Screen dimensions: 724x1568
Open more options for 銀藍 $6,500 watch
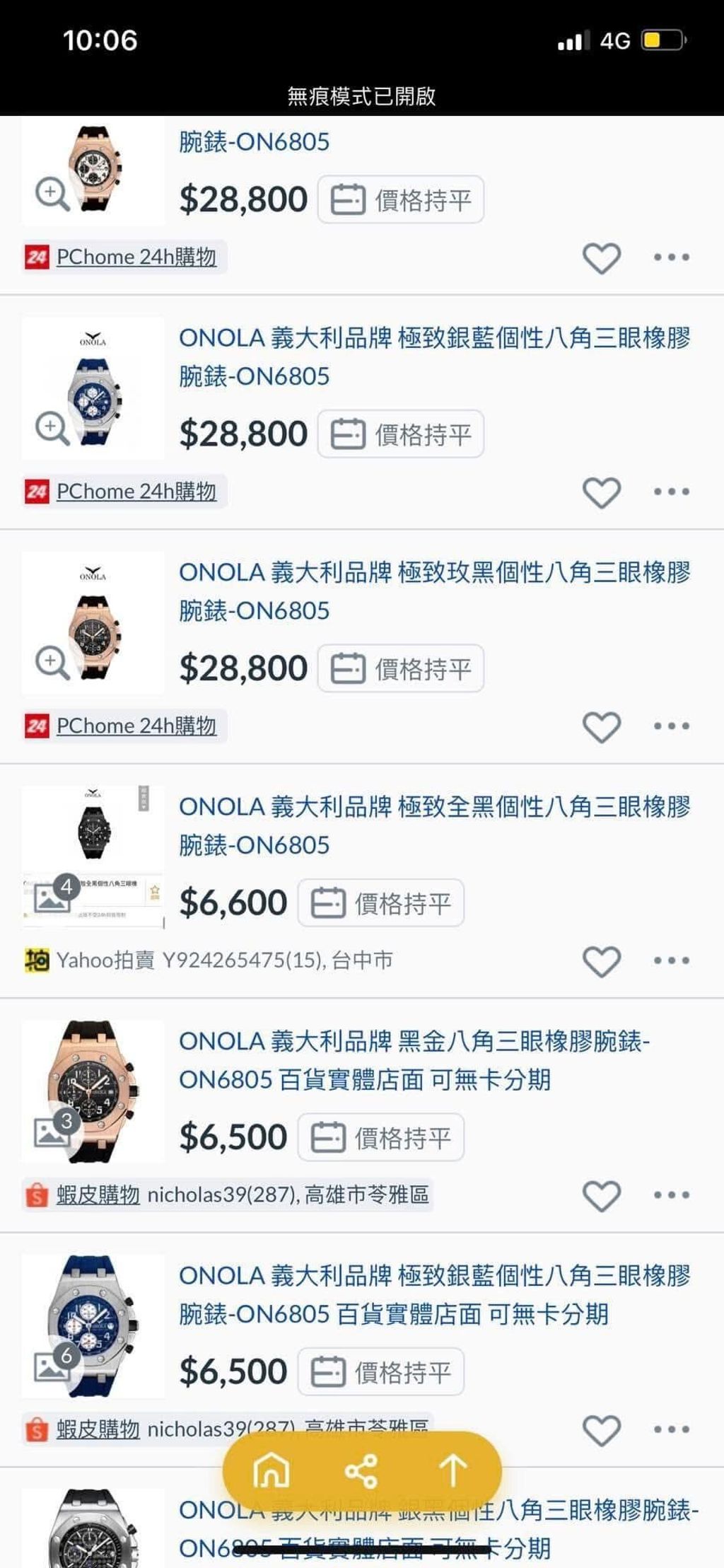[671, 1430]
